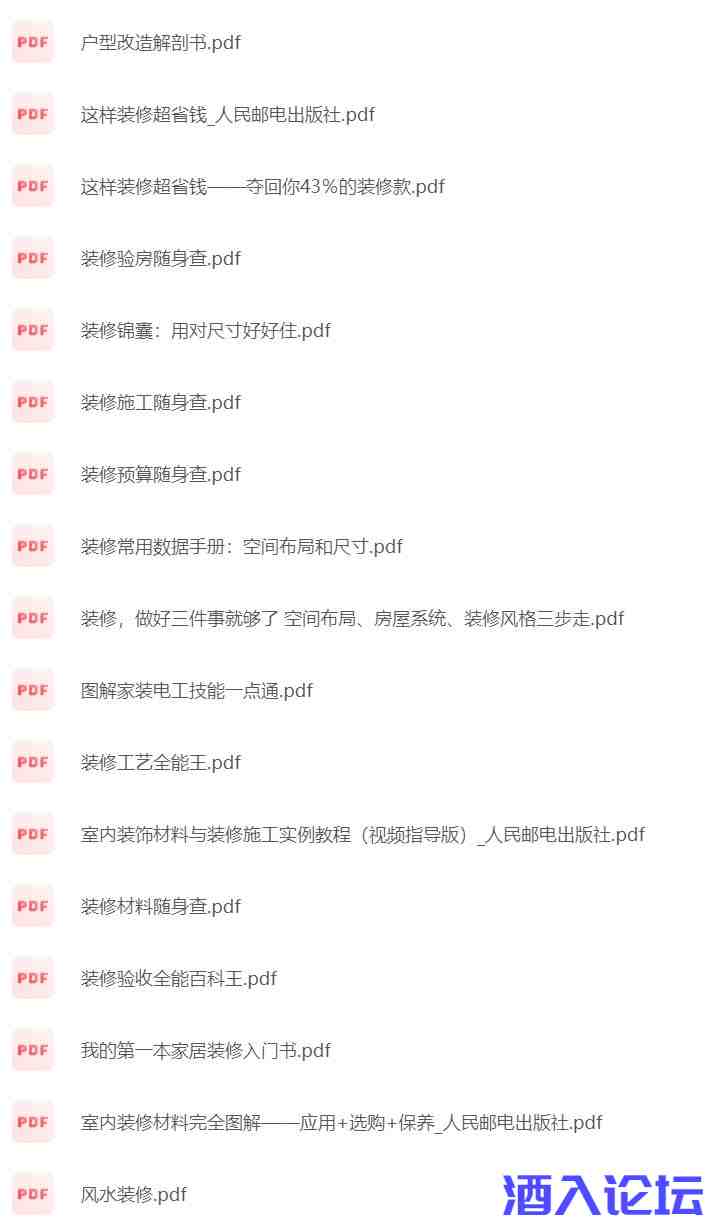Viewport: 718px width, 1230px height.
Task: Open 图解家装电工技能一点通.pdf
Action: coord(196,691)
